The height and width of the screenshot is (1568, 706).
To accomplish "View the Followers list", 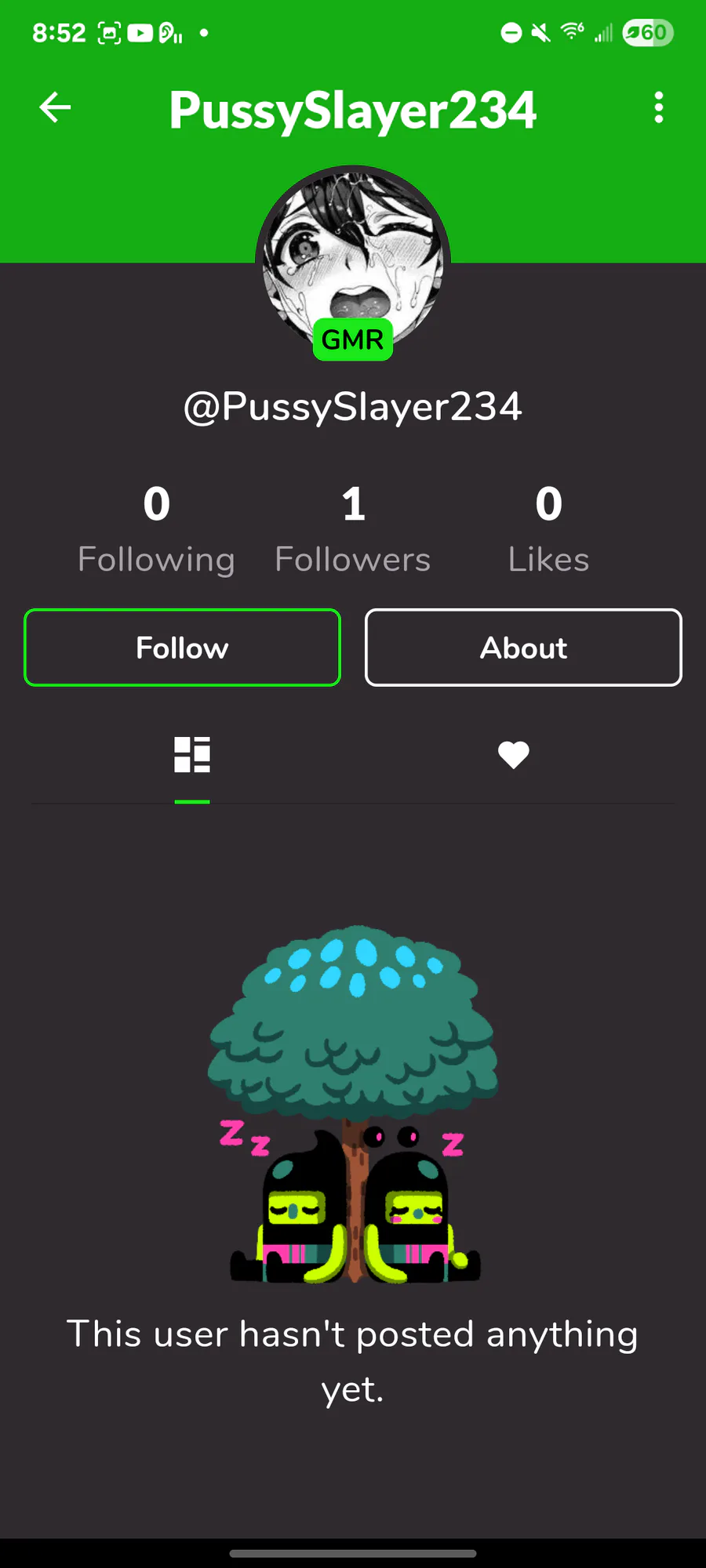I will pyautogui.click(x=353, y=529).
